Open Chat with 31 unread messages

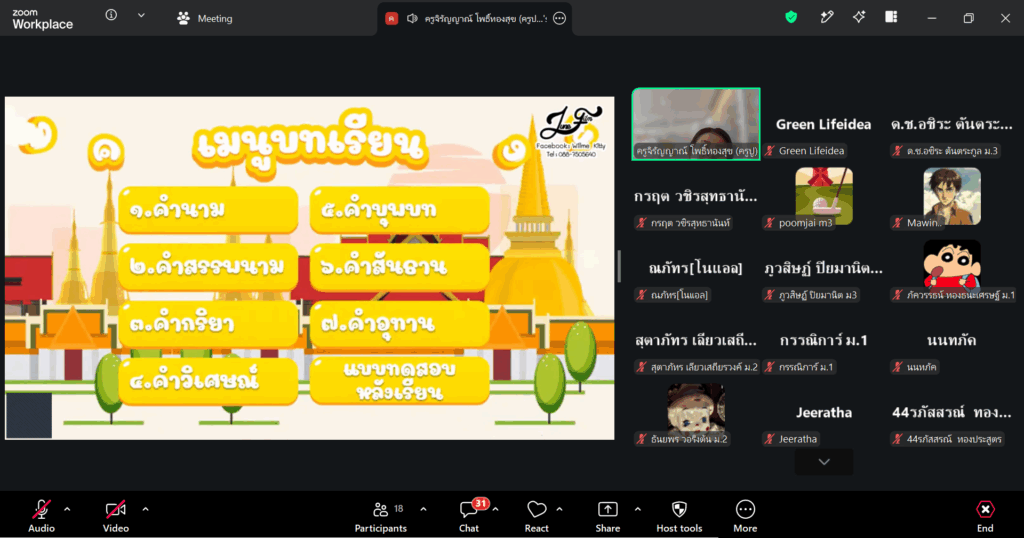point(469,516)
